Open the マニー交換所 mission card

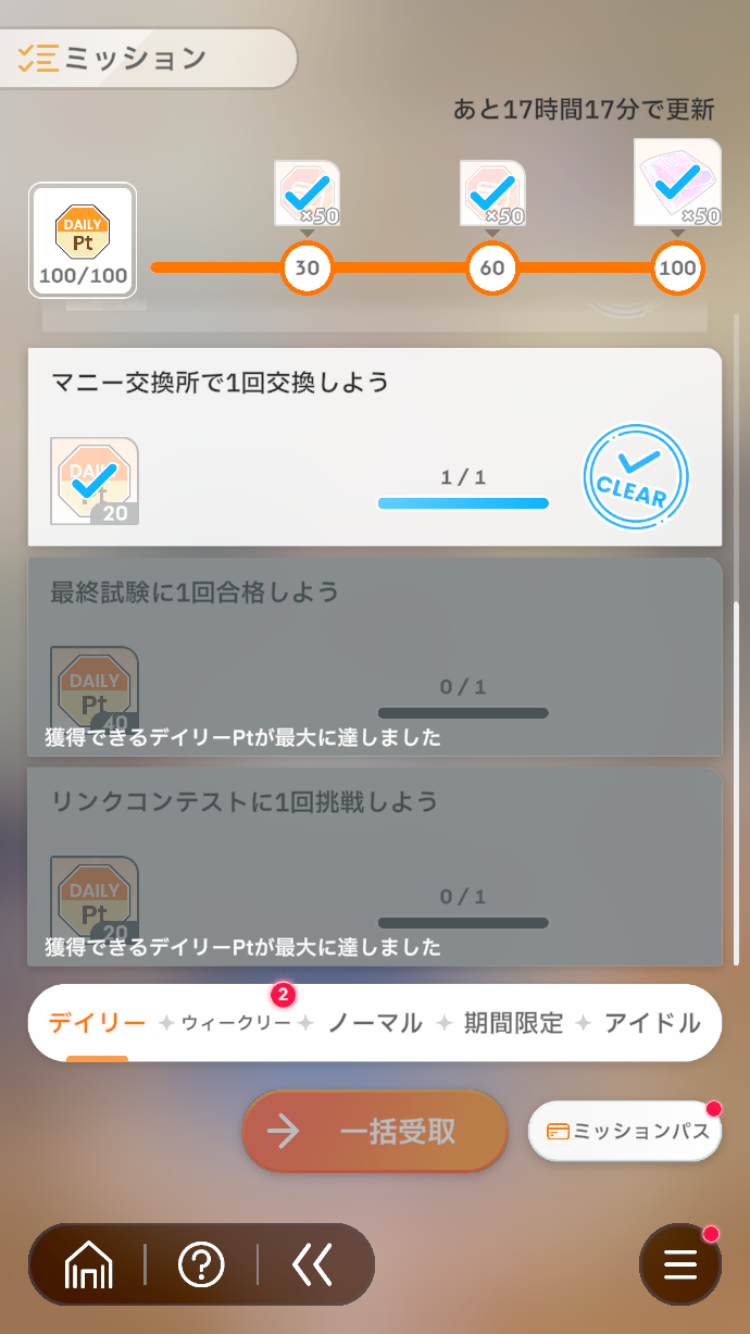tap(375, 447)
